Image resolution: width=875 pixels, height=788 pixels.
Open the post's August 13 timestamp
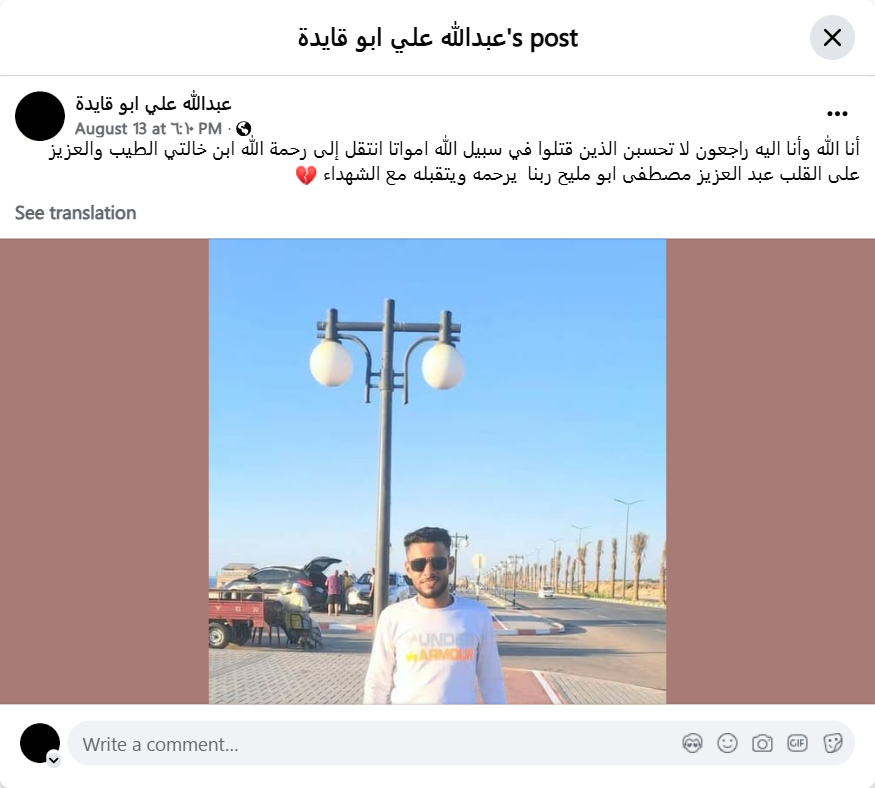coord(148,129)
